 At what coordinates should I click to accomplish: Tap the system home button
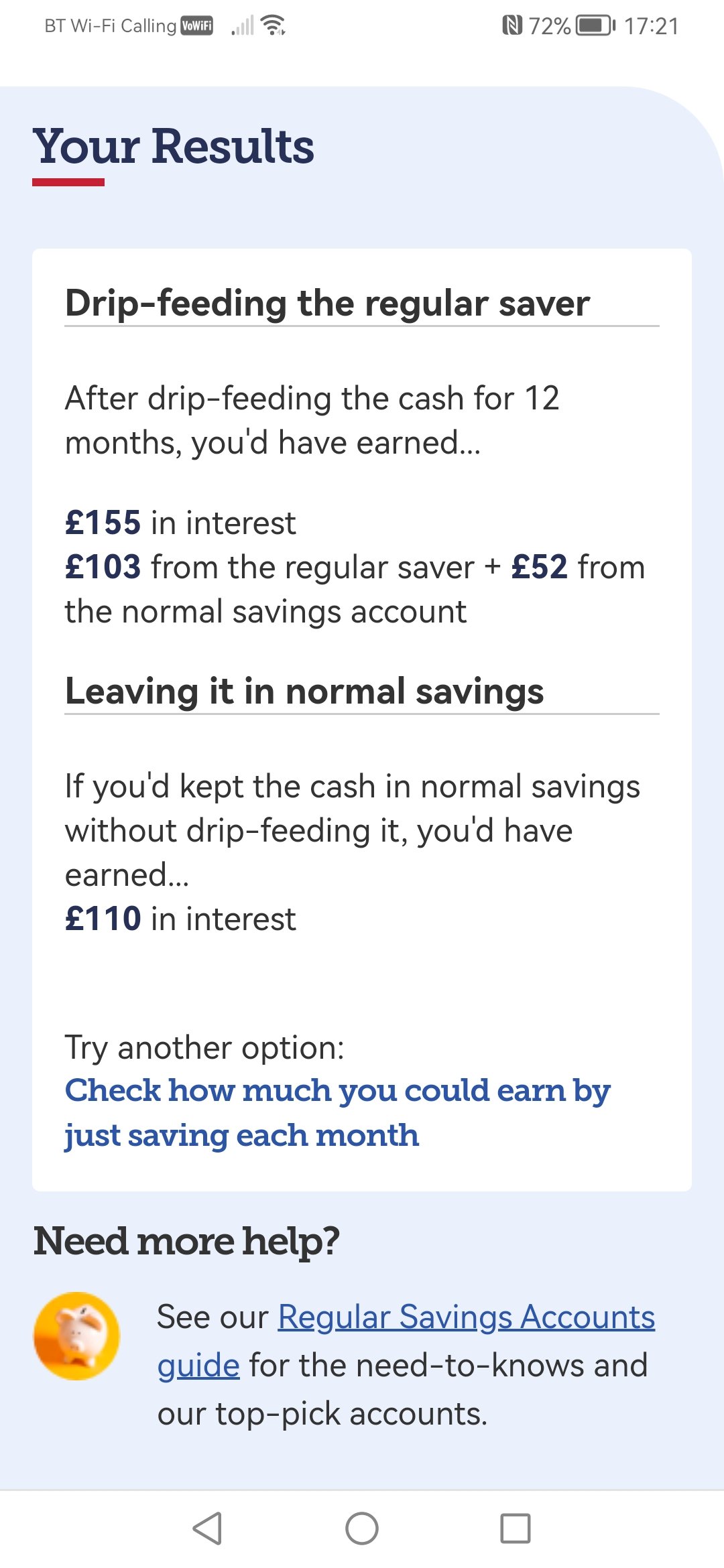point(362,1528)
